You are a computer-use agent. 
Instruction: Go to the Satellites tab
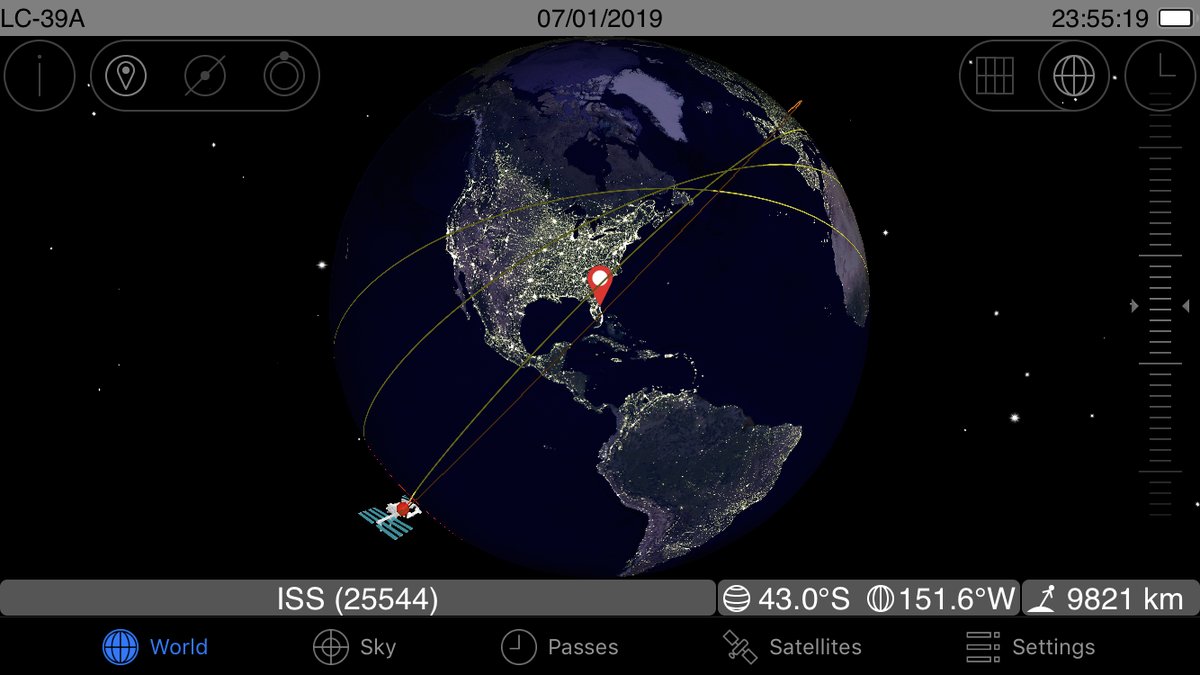[792, 647]
